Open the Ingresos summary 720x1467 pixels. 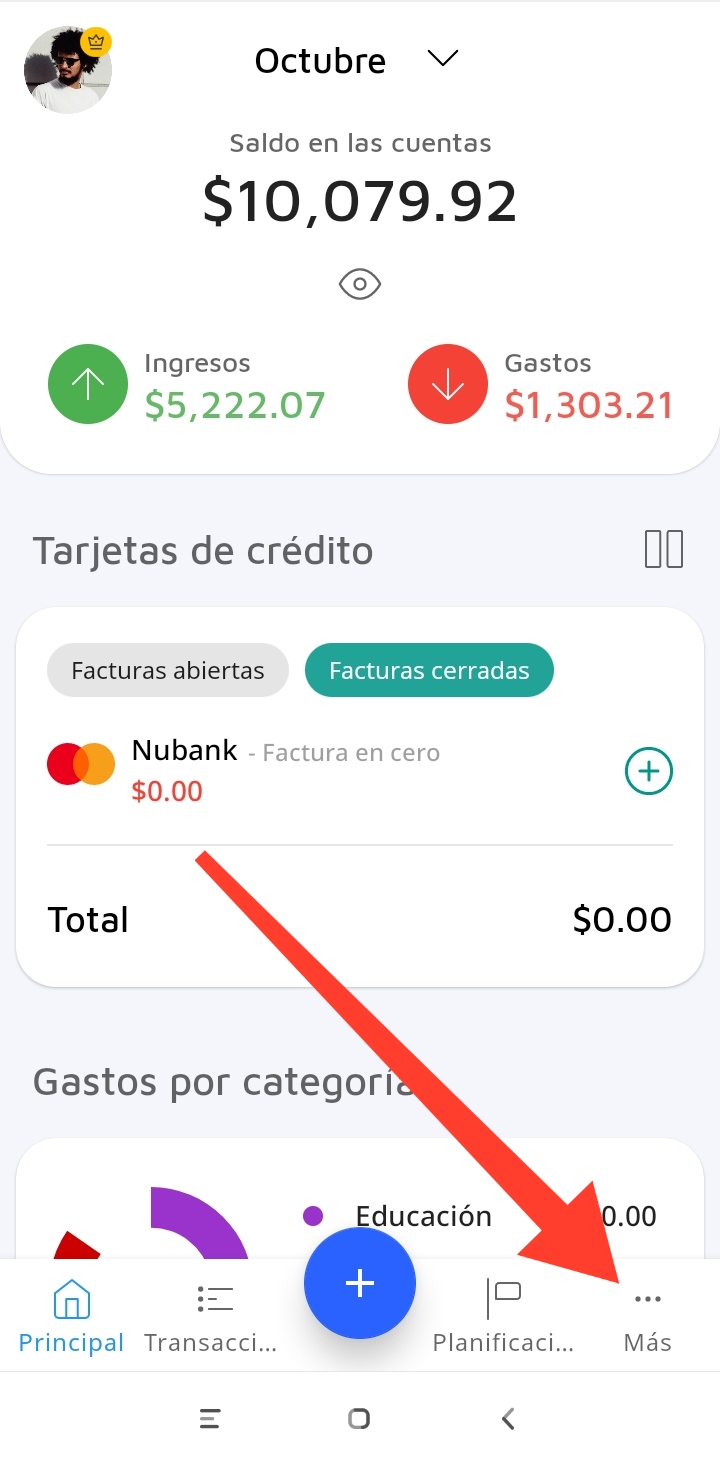coord(187,386)
